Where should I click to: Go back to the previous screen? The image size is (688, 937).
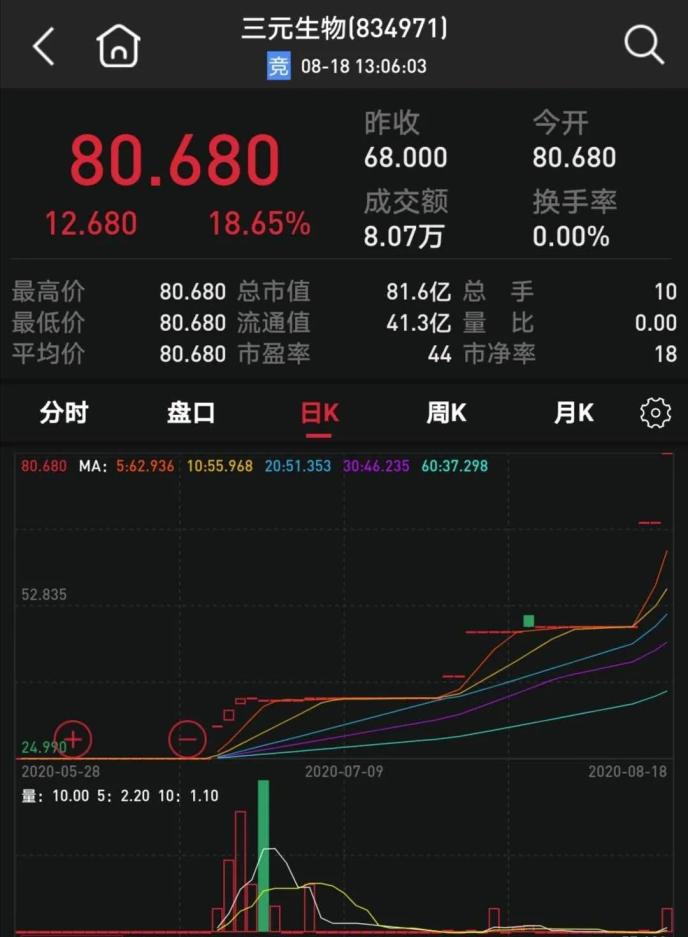tap(44, 46)
